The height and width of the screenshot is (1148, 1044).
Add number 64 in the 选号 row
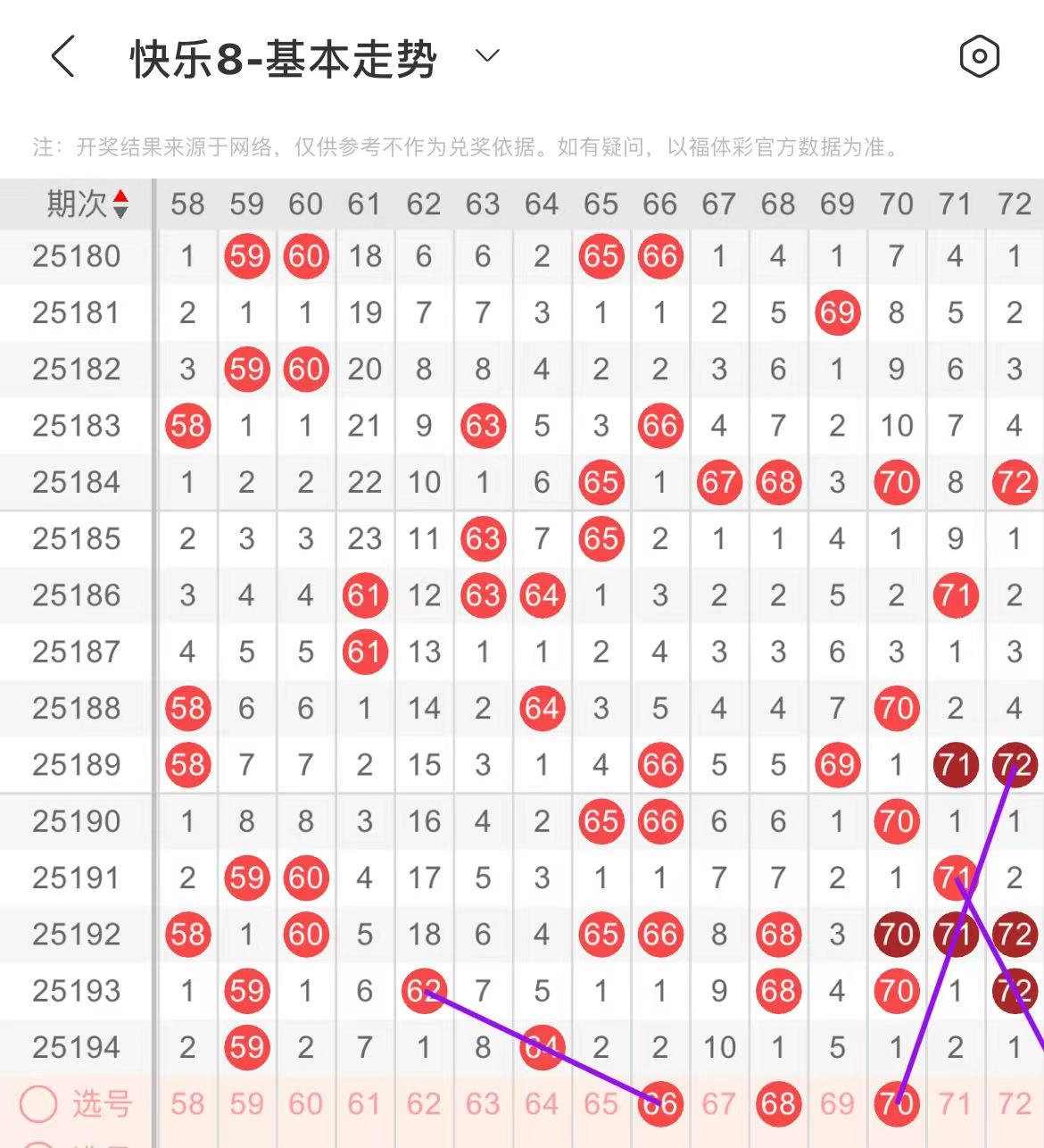click(x=542, y=1104)
